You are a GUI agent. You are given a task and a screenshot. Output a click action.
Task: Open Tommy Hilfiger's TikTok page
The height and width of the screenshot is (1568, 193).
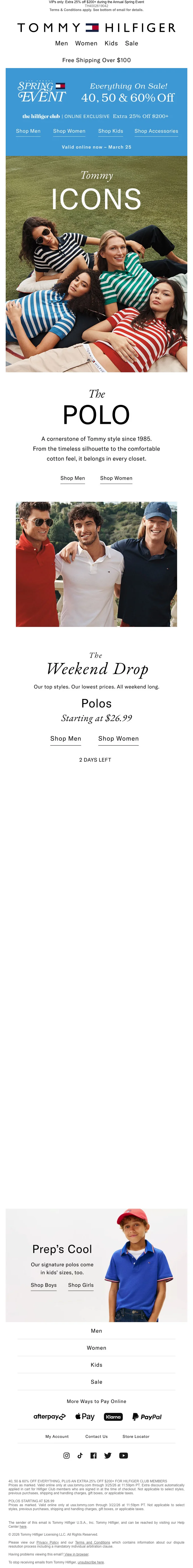(x=80, y=1455)
